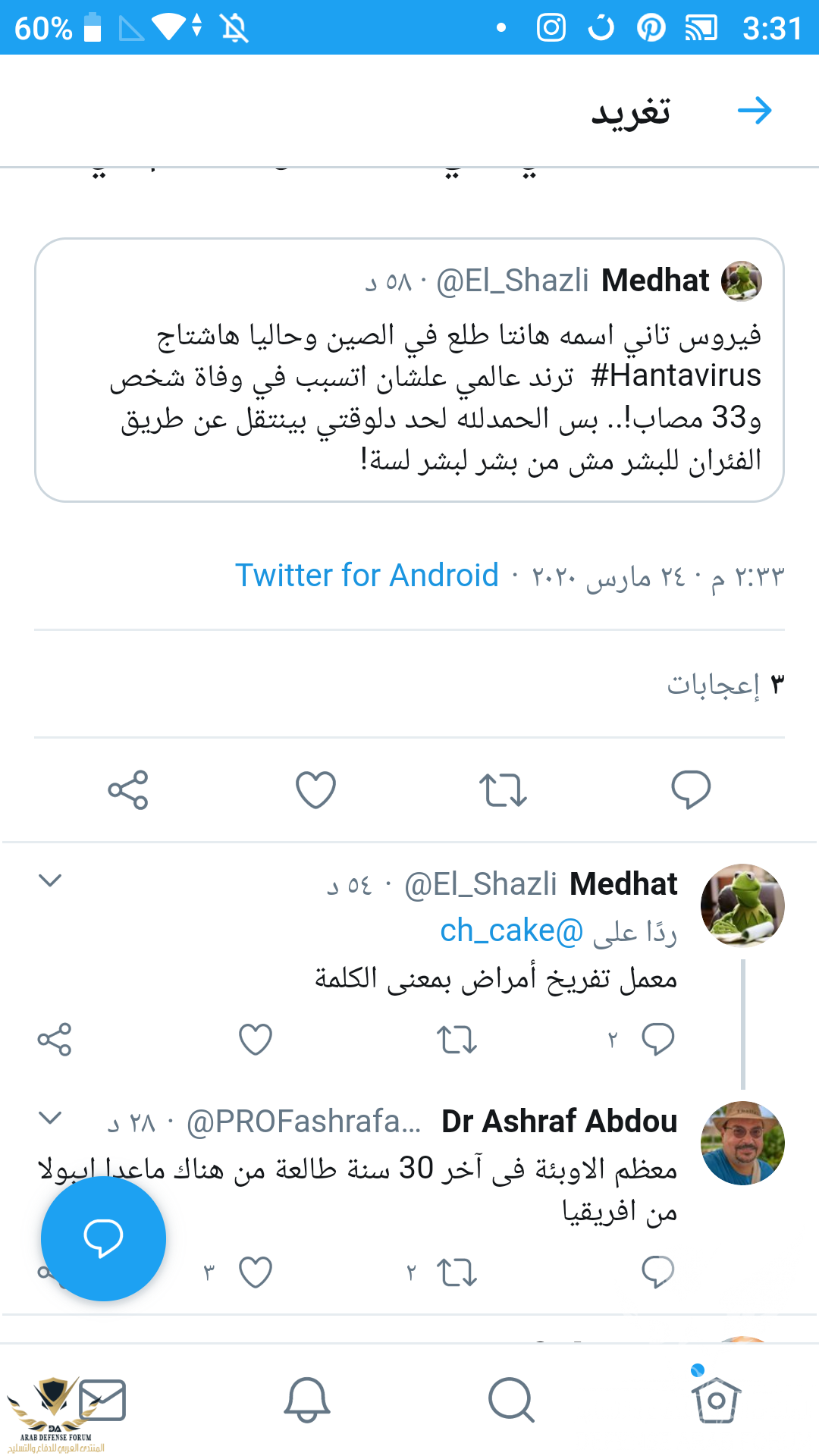Share Medhat's reply
The image size is (819, 1456).
[55, 1039]
